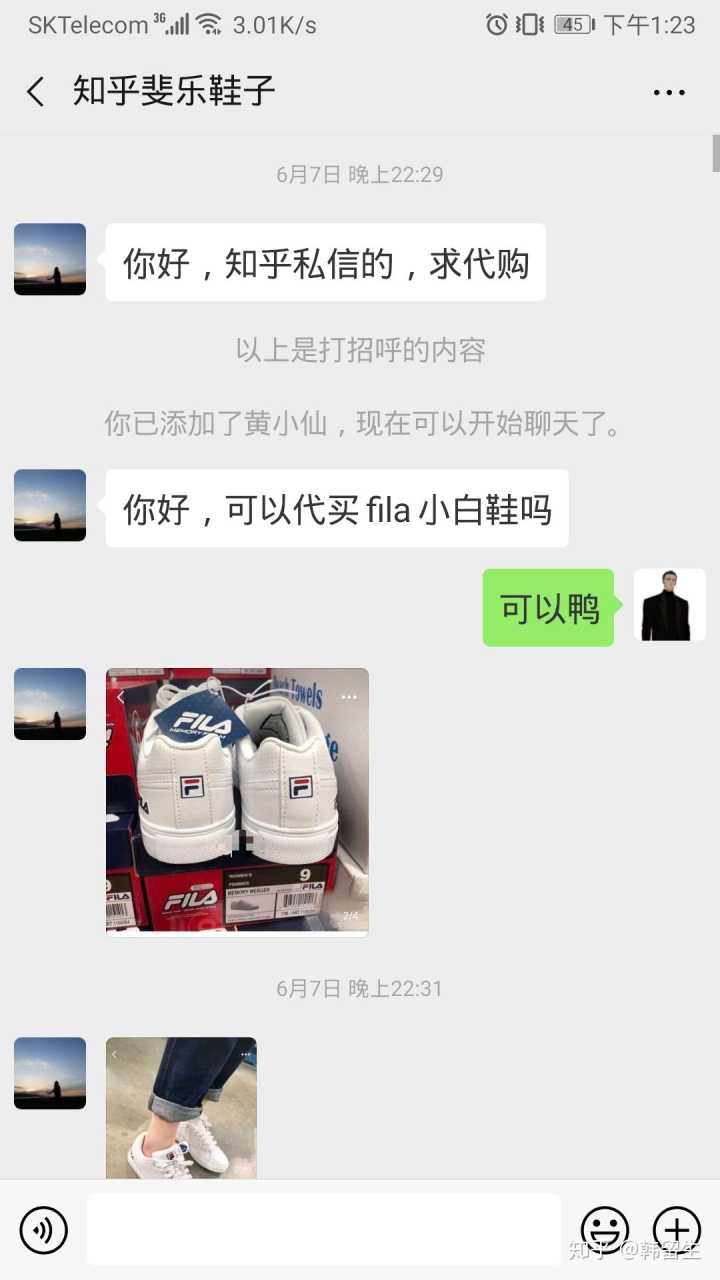Open contact avatar beside 求代购 message
This screenshot has height=1280, width=720.
point(50,260)
